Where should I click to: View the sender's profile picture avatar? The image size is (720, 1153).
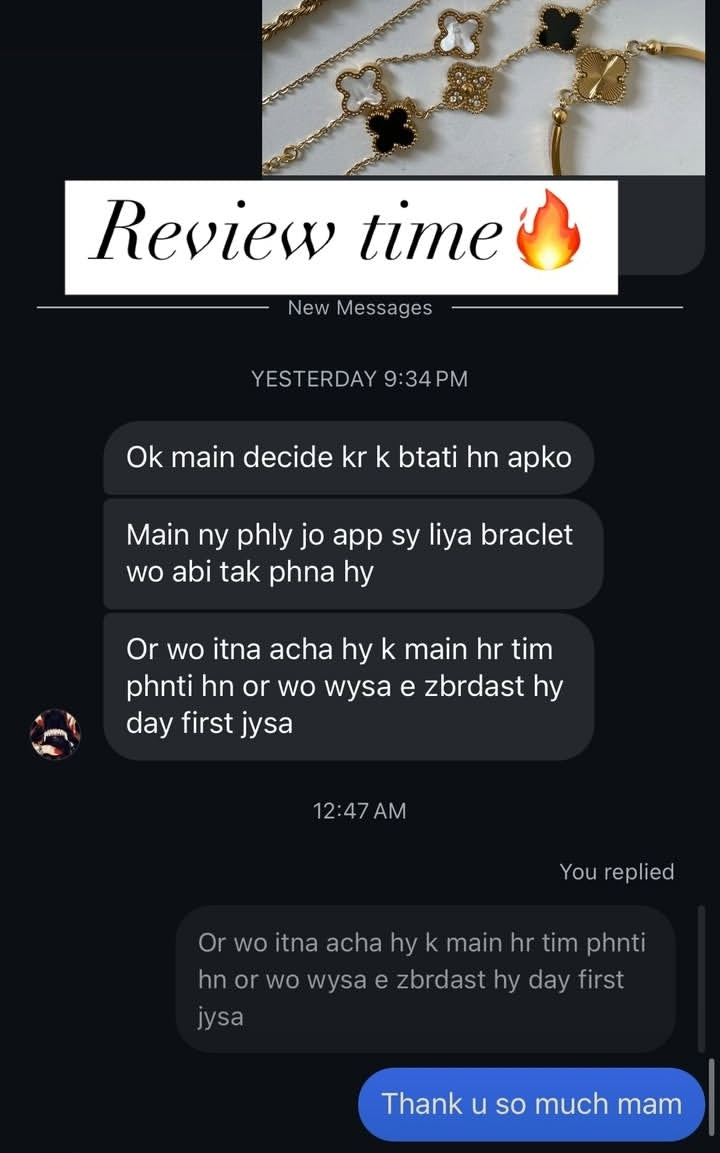coord(54,734)
